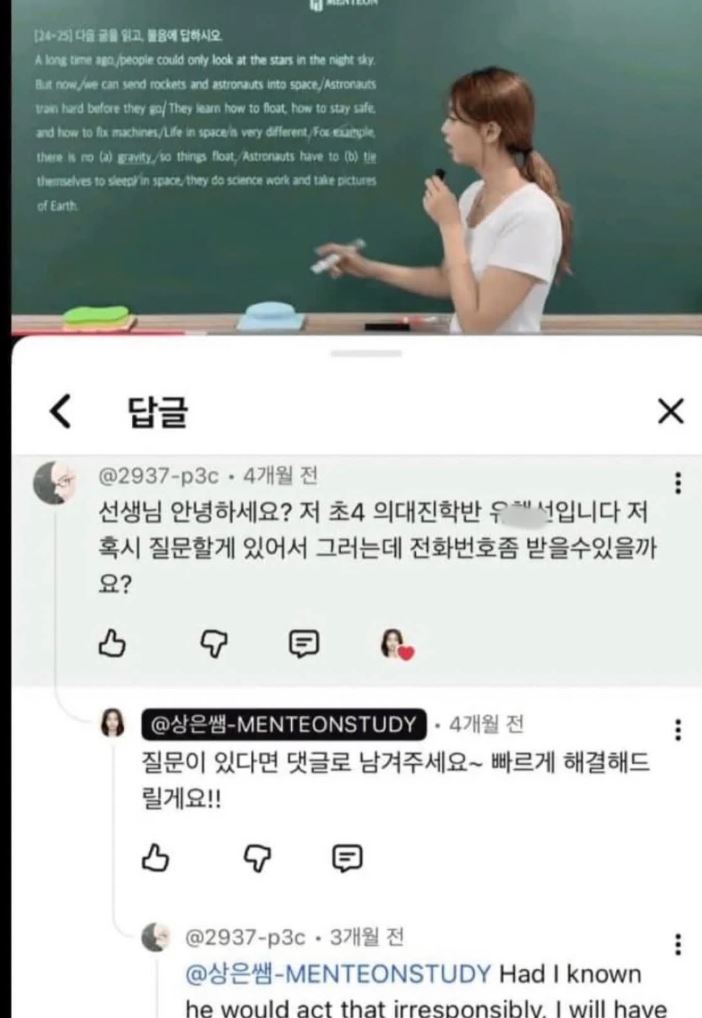Like the top comment by @2937-p3c
The width and height of the screenshot is (702, 1018).
[112, 643]
